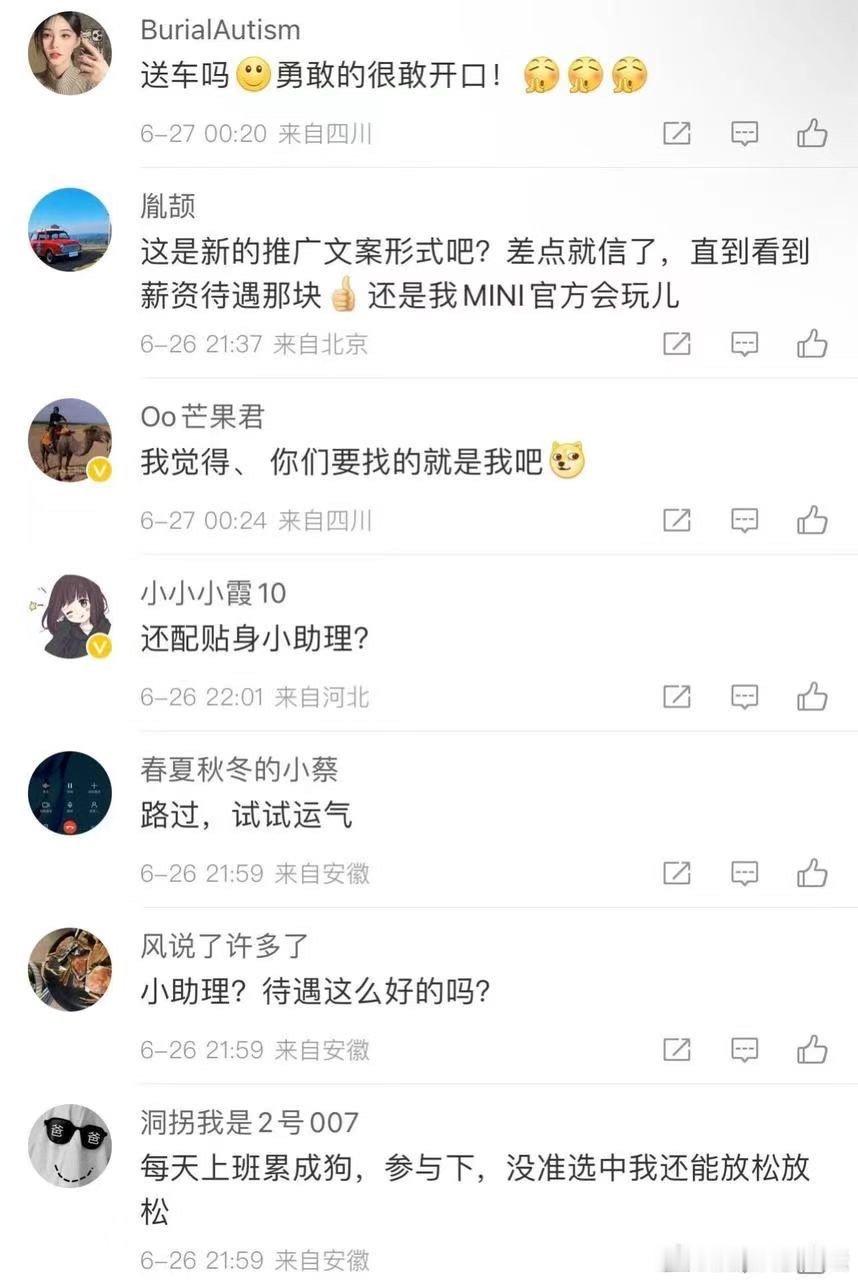This screenshot has width=858, height=1280.
Task: Open the reply icon under 风说了许多了's comment
Action: click(x=744, y=1050)
